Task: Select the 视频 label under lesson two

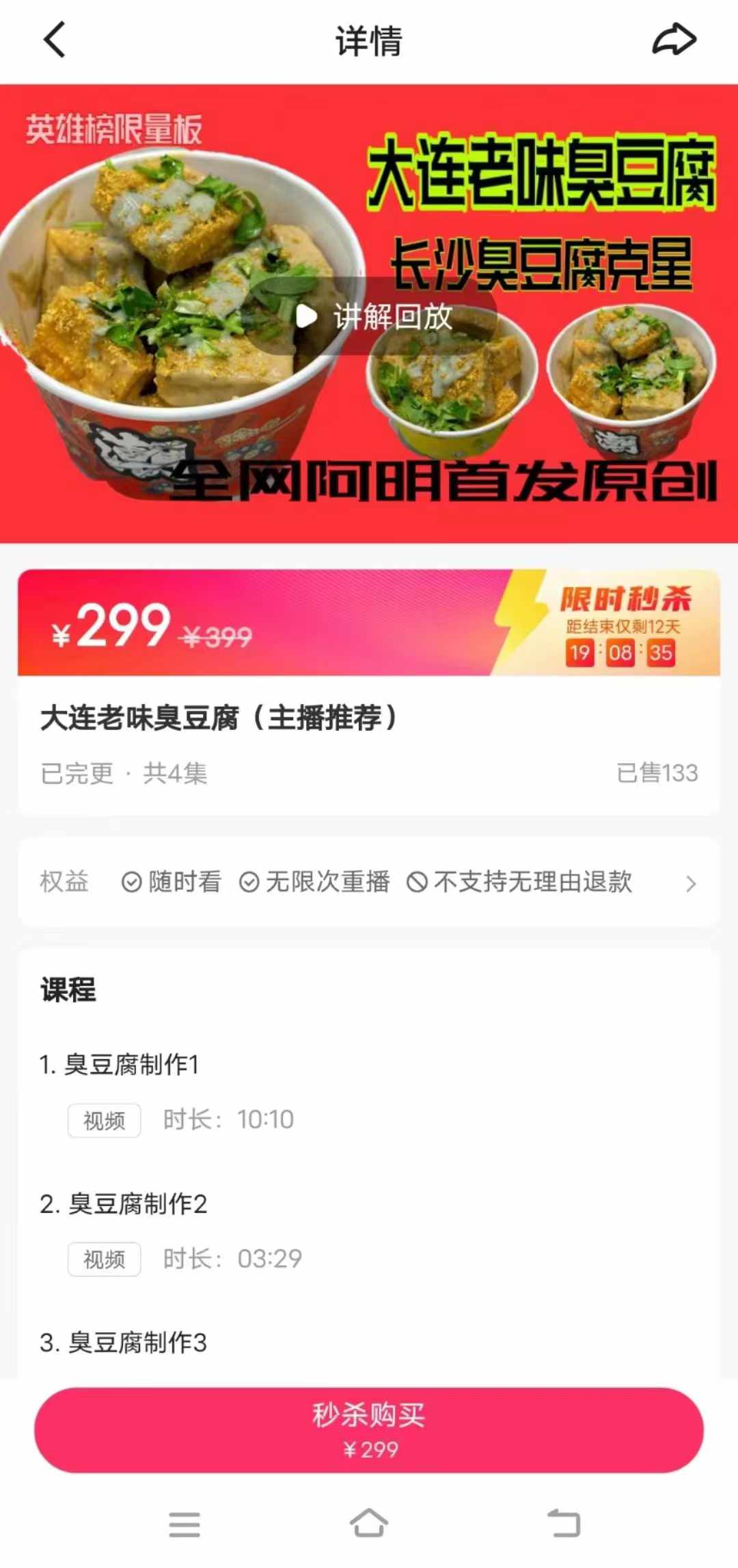Action: 104,1259
